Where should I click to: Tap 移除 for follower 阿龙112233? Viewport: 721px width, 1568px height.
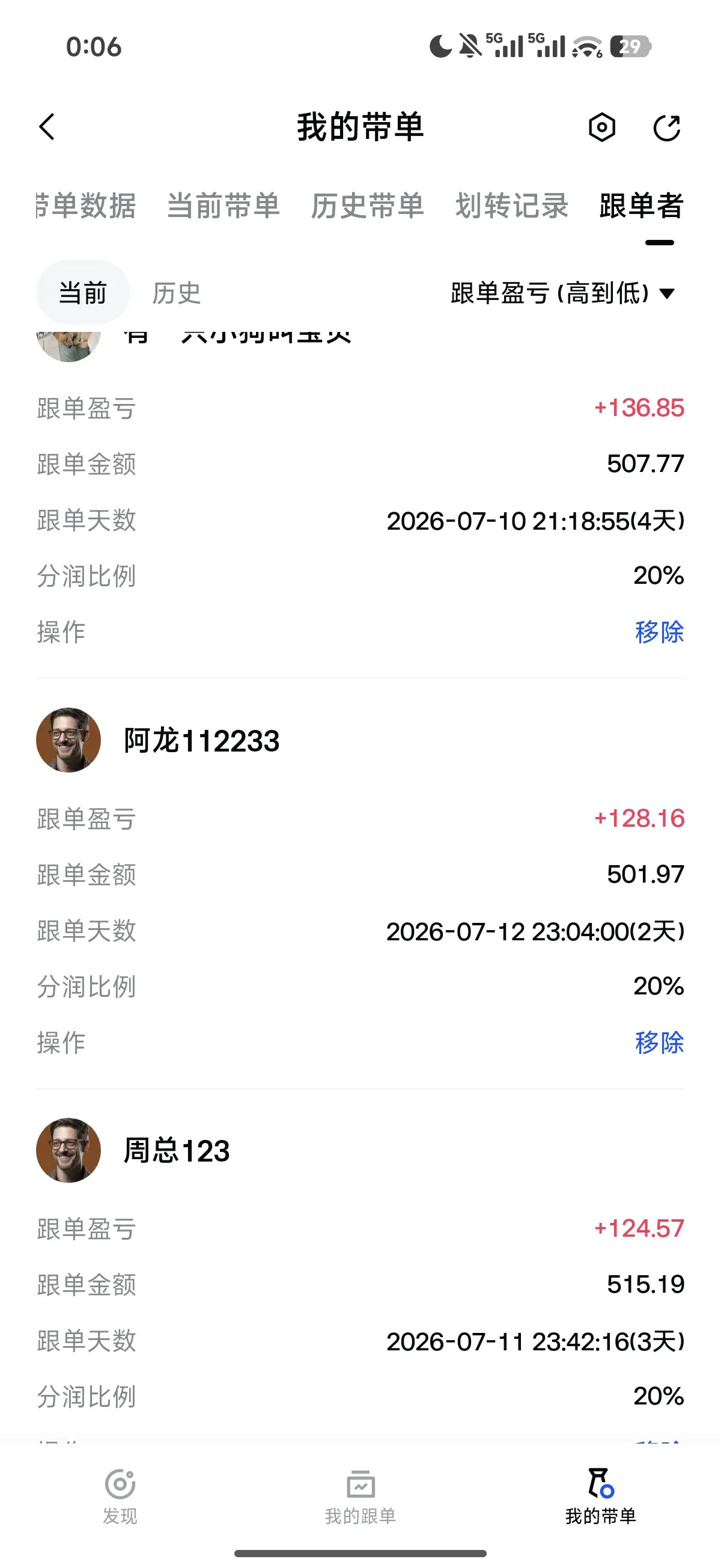tap(660, 1042)
